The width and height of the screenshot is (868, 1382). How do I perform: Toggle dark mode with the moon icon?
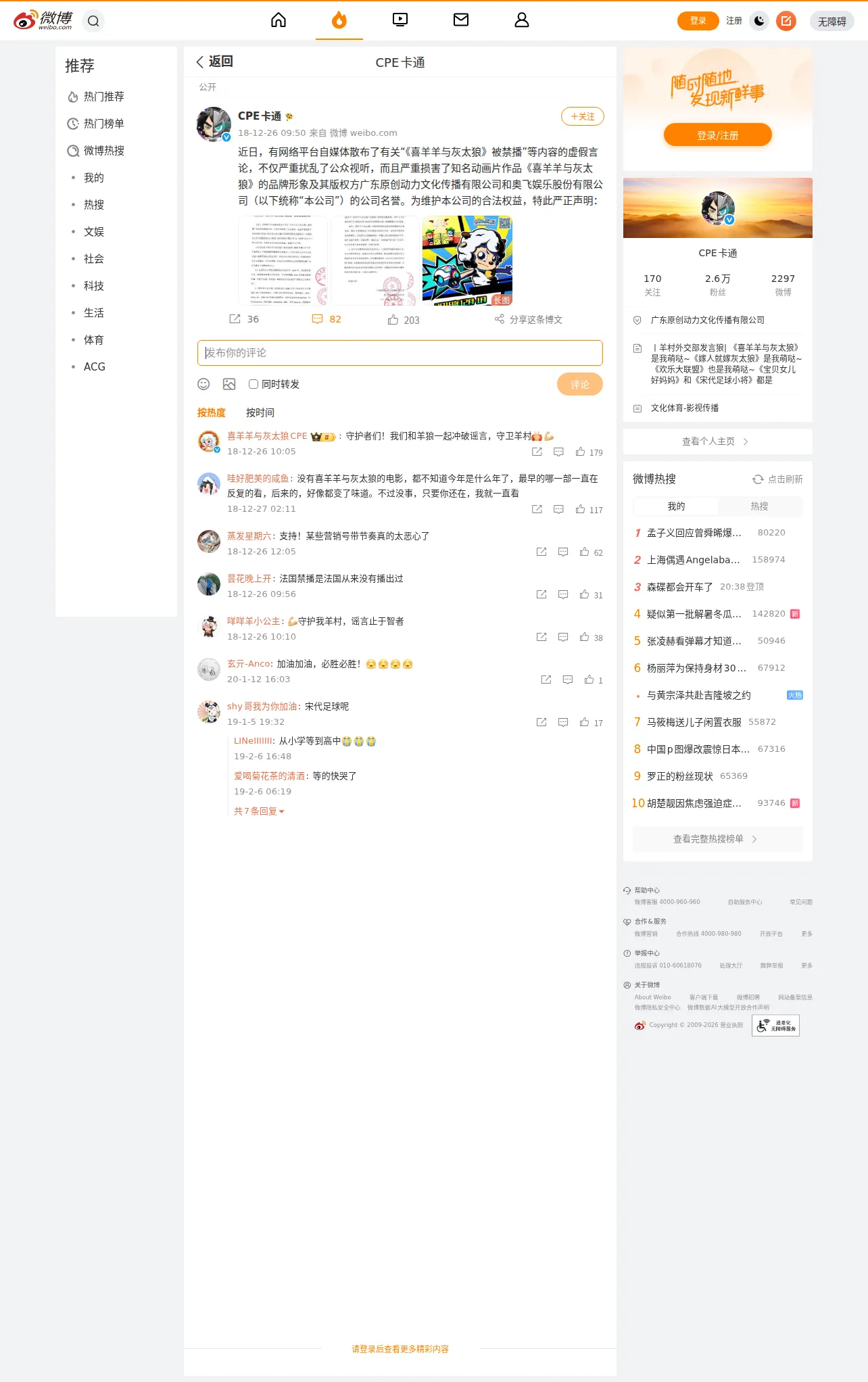759,21
